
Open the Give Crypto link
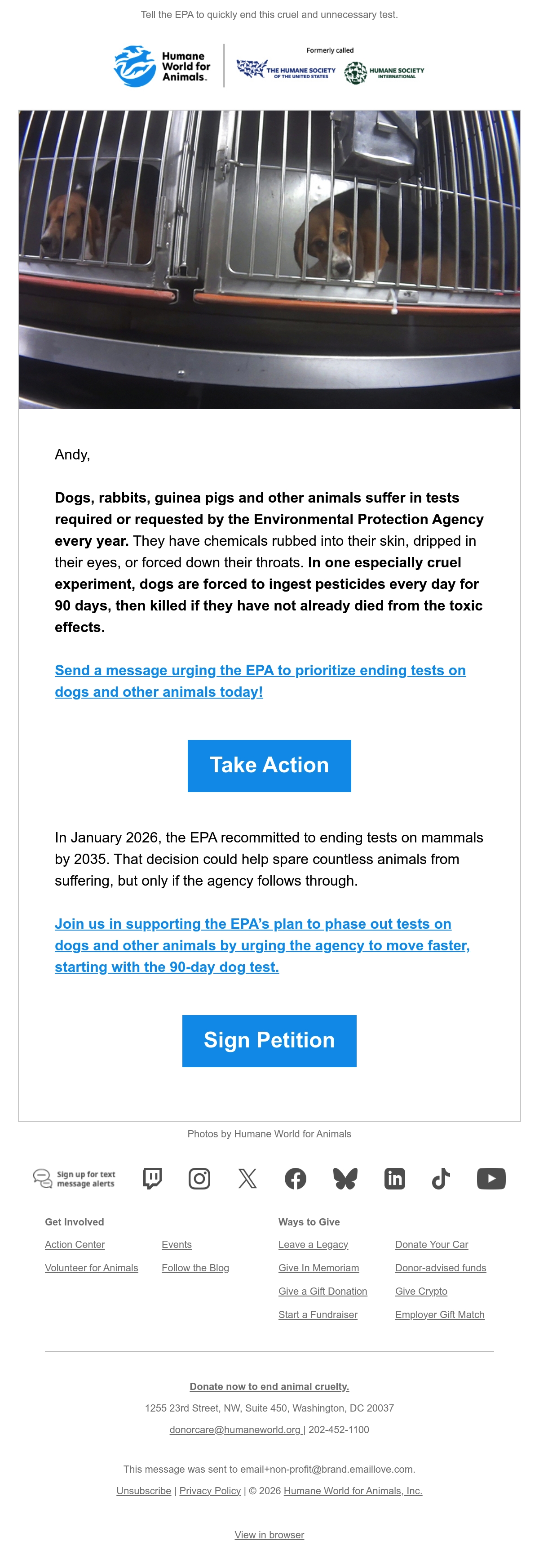[x=421, y=1291]
